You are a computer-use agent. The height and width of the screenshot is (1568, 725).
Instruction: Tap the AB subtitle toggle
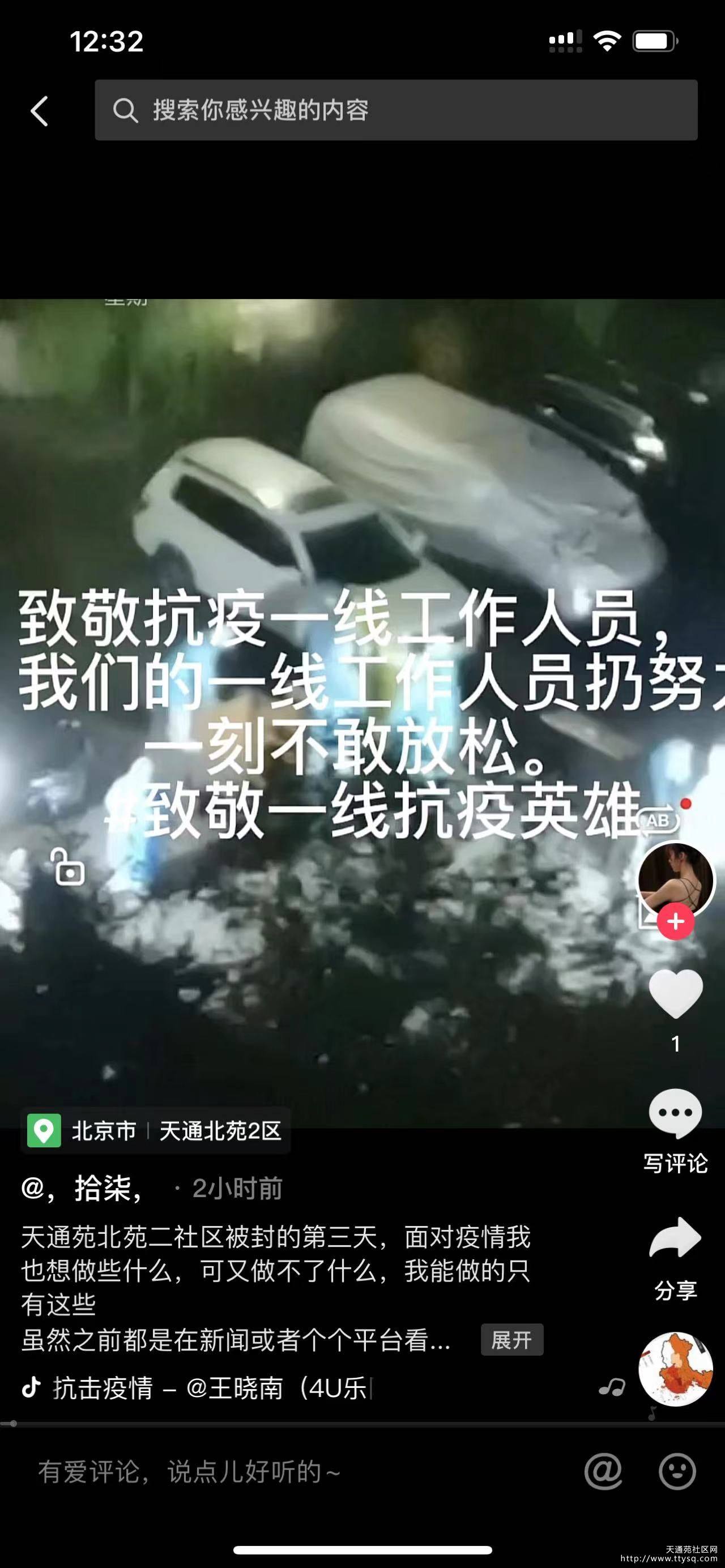tap(658, 821)
